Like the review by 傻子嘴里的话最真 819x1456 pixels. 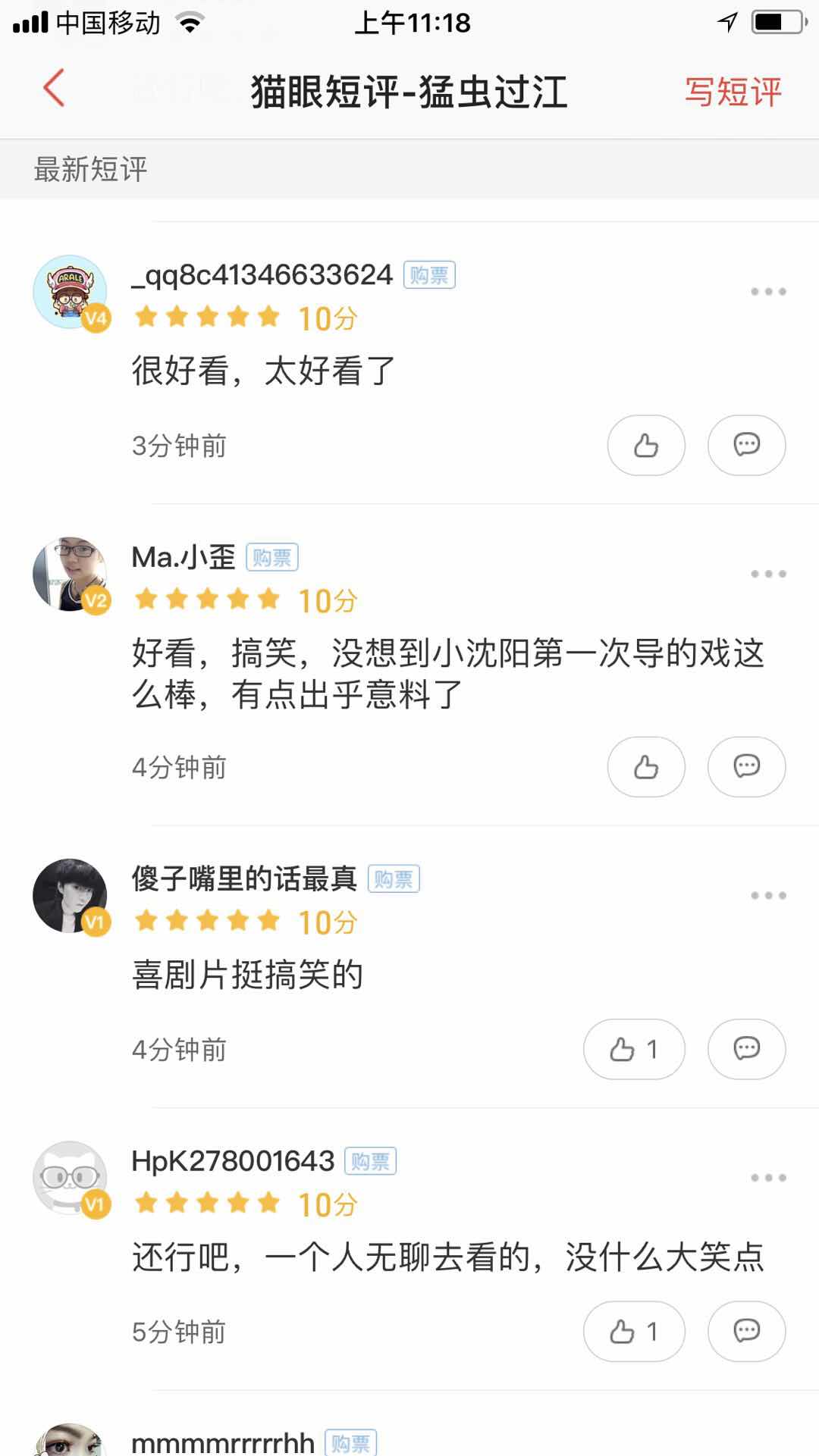(x=634, y=1049)
